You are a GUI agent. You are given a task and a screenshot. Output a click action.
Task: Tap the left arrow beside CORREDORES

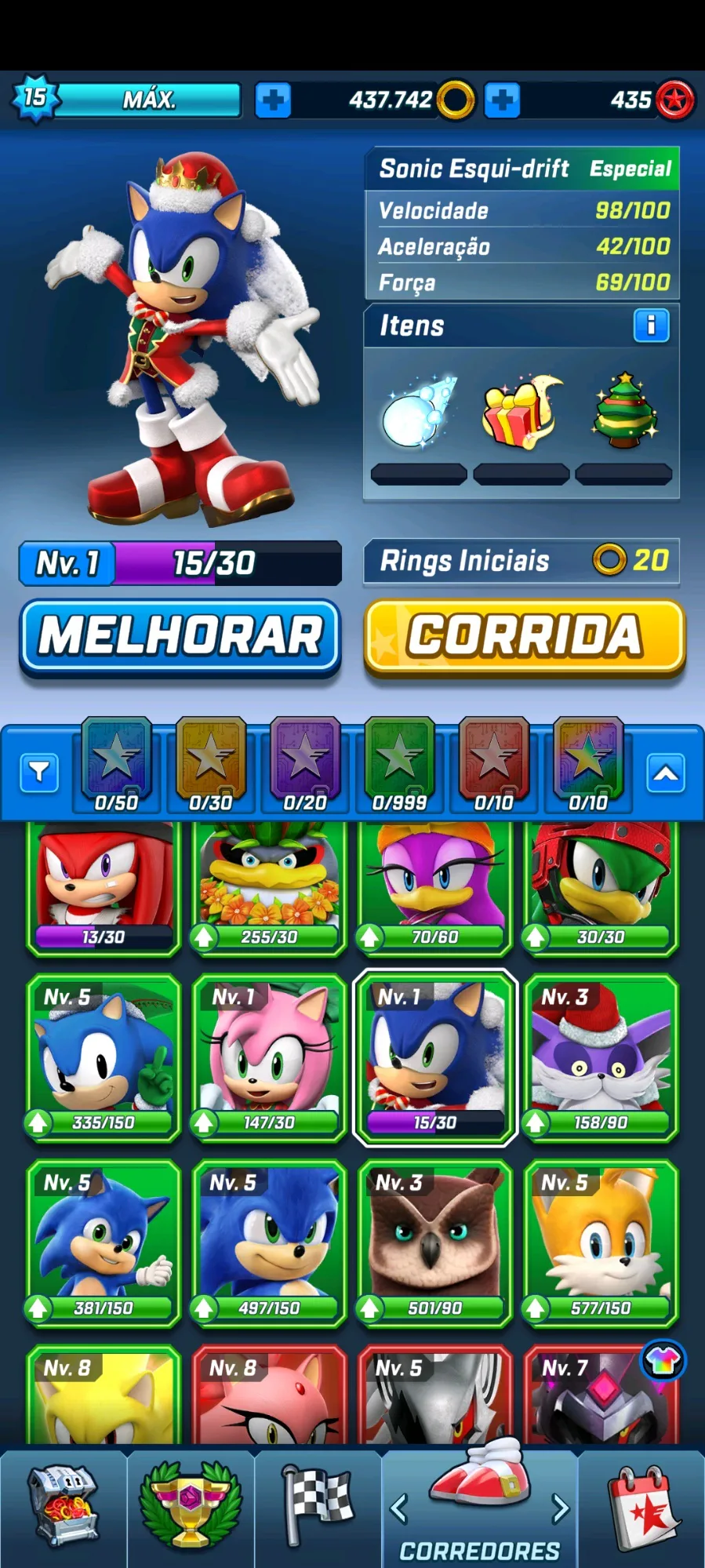(399, 1508)
